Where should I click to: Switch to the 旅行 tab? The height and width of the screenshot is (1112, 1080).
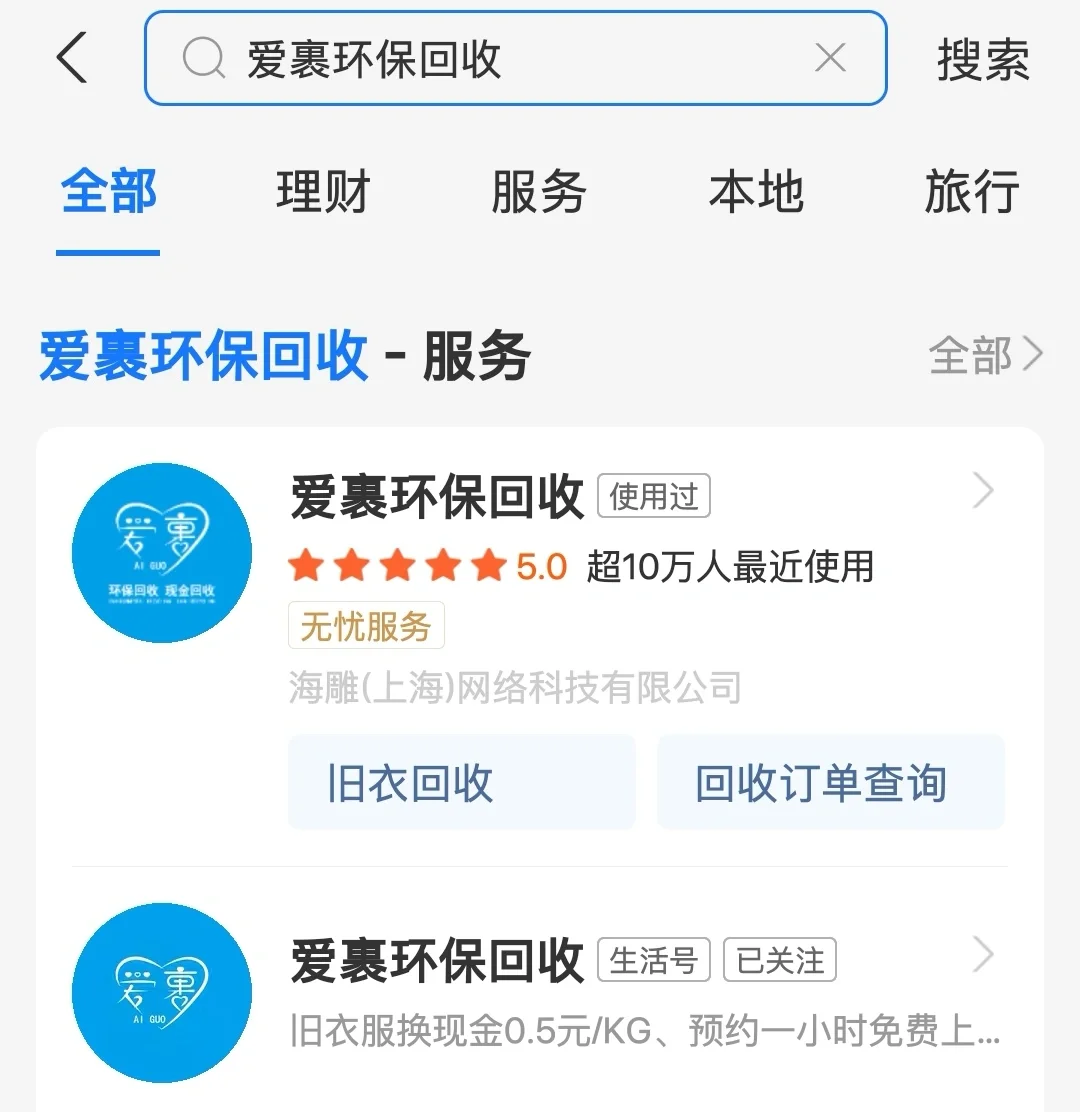[x=971, y=191]
